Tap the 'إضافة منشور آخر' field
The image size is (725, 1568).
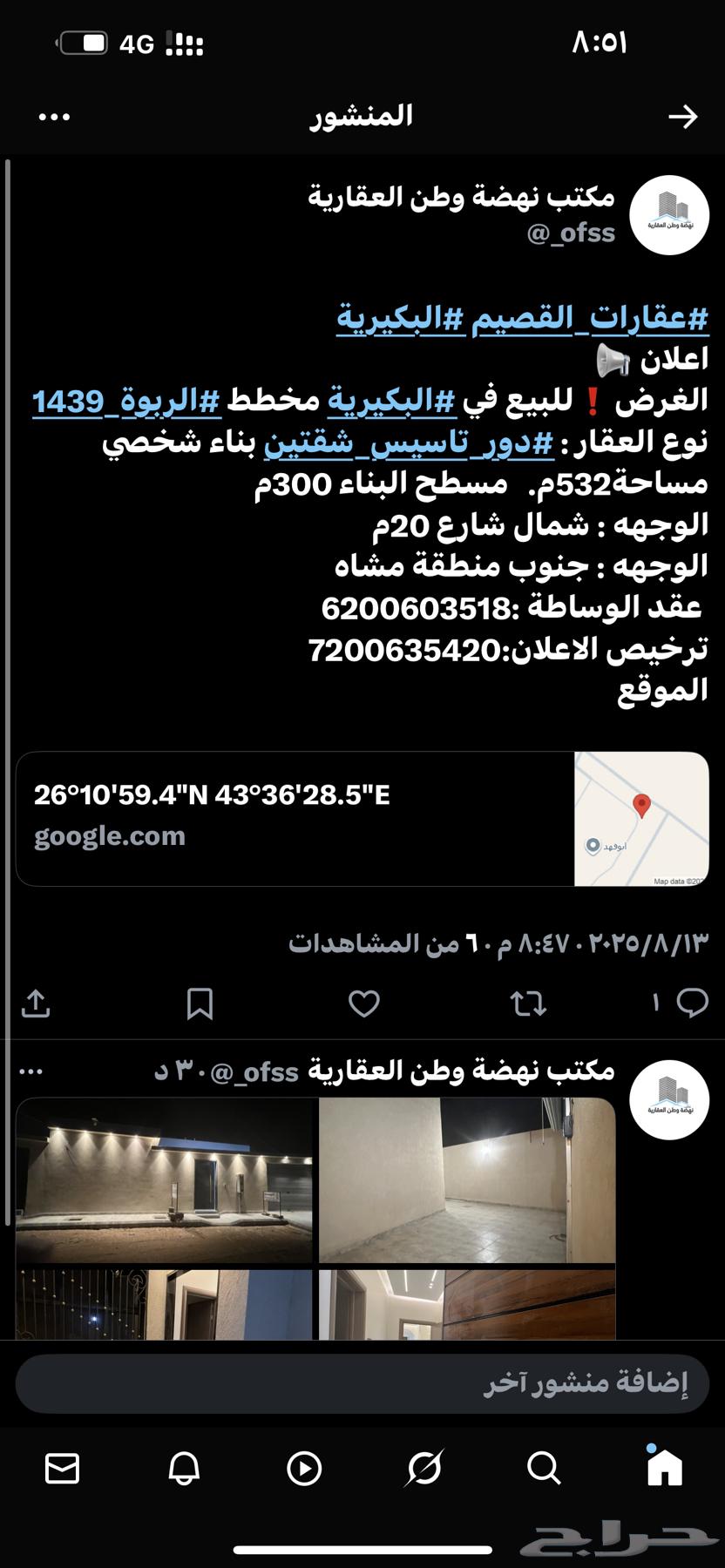[x=362, y=1382]
